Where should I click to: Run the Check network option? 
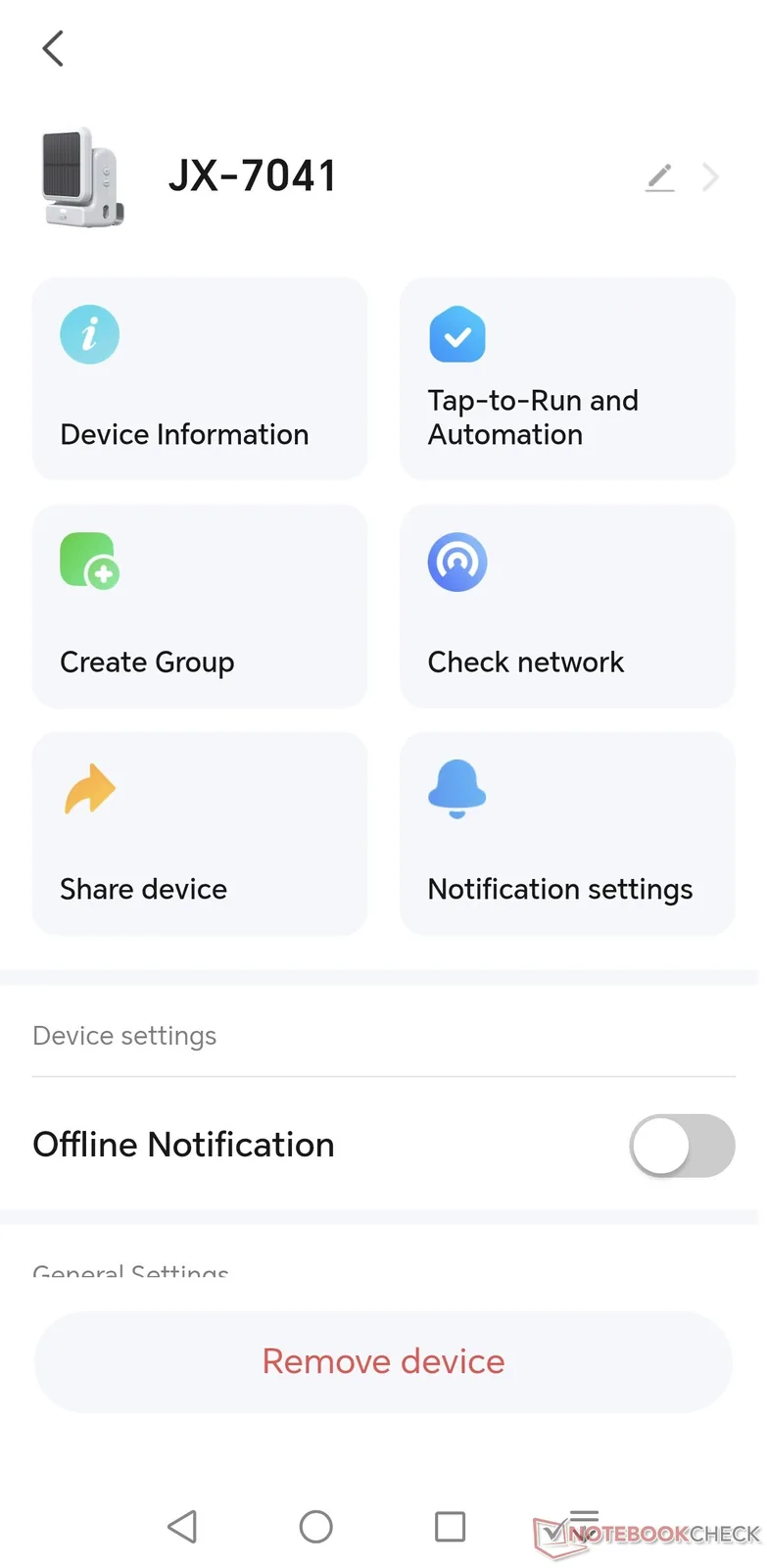coord(567,606)
